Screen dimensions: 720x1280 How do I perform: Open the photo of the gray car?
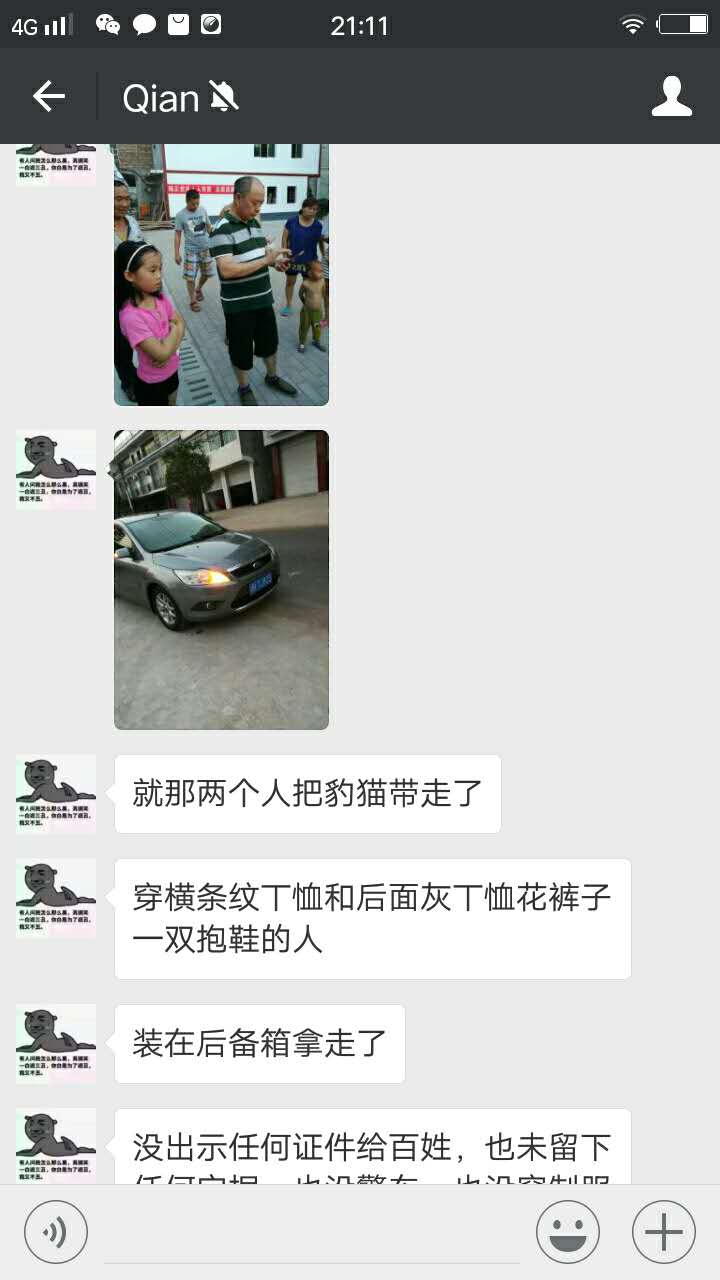(x=221, y=579)
